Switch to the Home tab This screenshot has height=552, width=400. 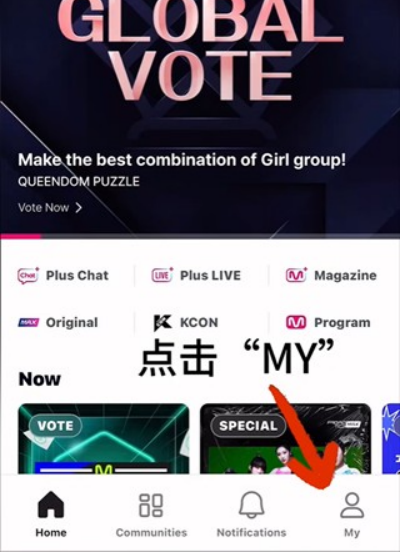[51, 514]
